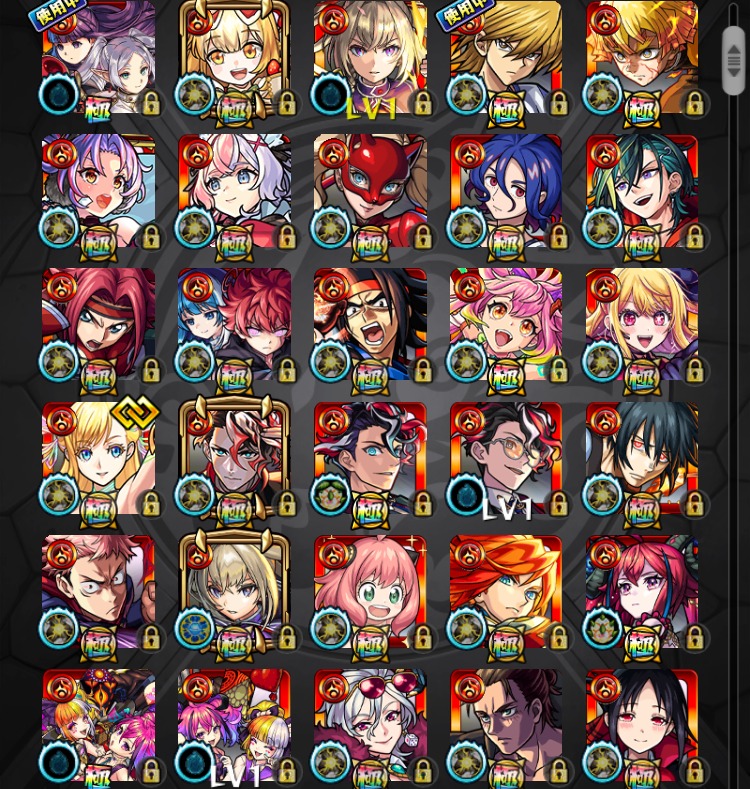
Task: Select the white-haired character with red sunglasses on head
Action: tap(370, 724)
